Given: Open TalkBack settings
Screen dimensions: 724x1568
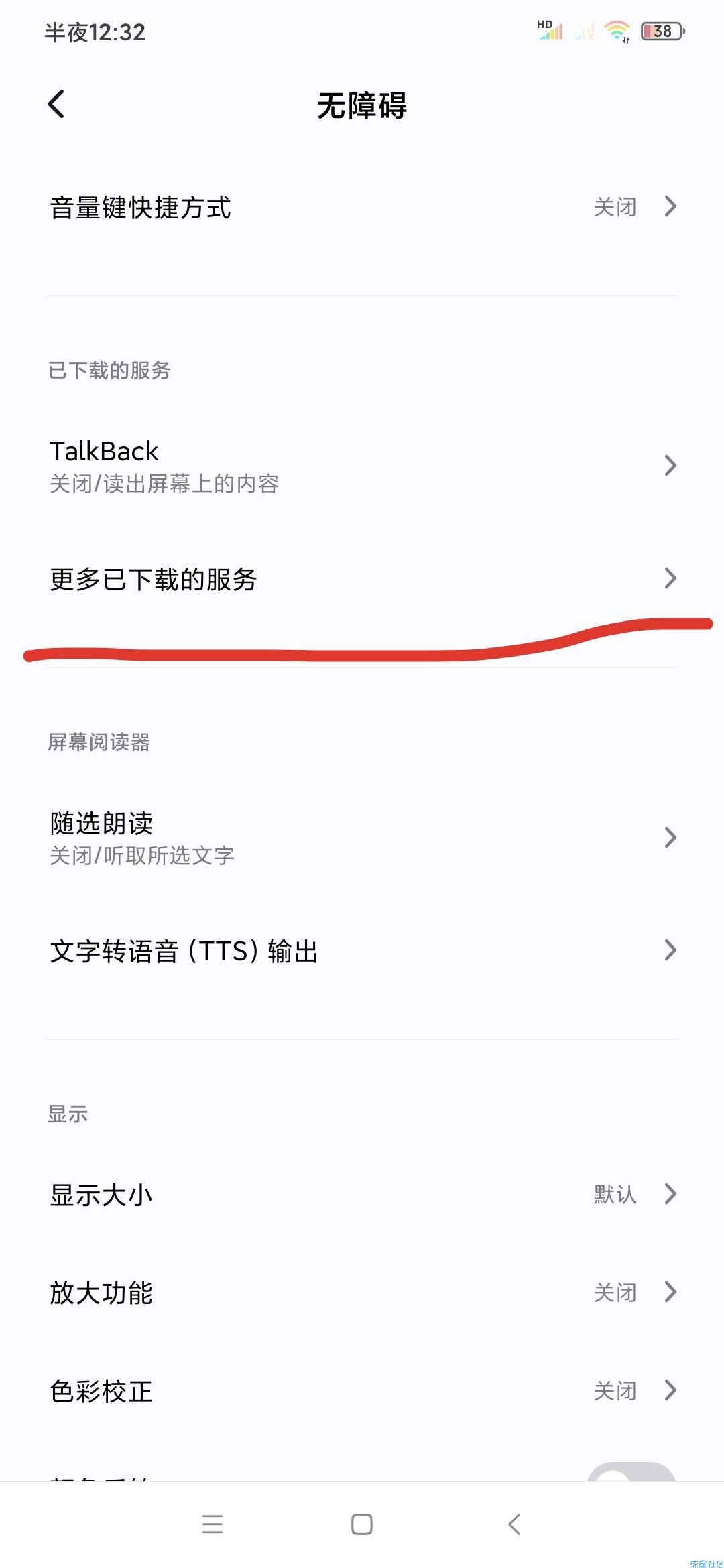Looking at the screenshot, I should 362,466.
